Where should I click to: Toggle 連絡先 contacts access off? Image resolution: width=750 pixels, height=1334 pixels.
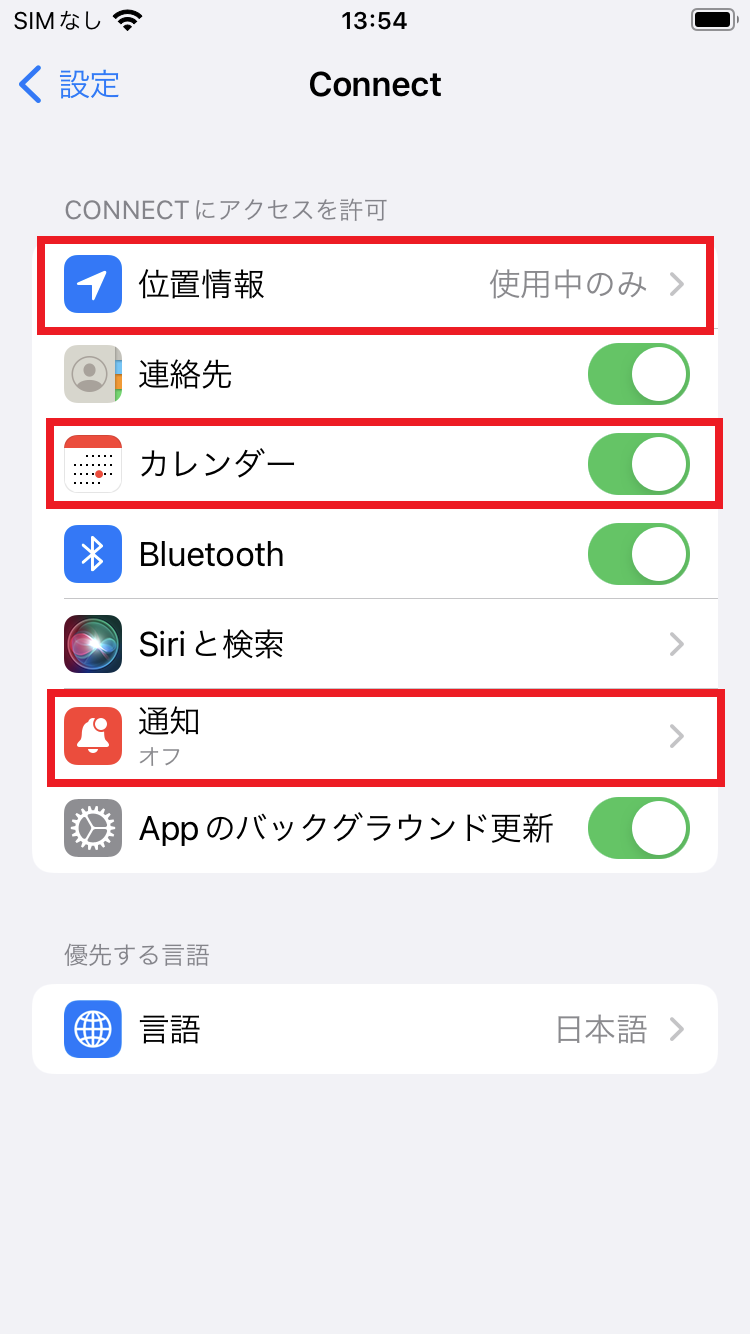pos(638,375)
